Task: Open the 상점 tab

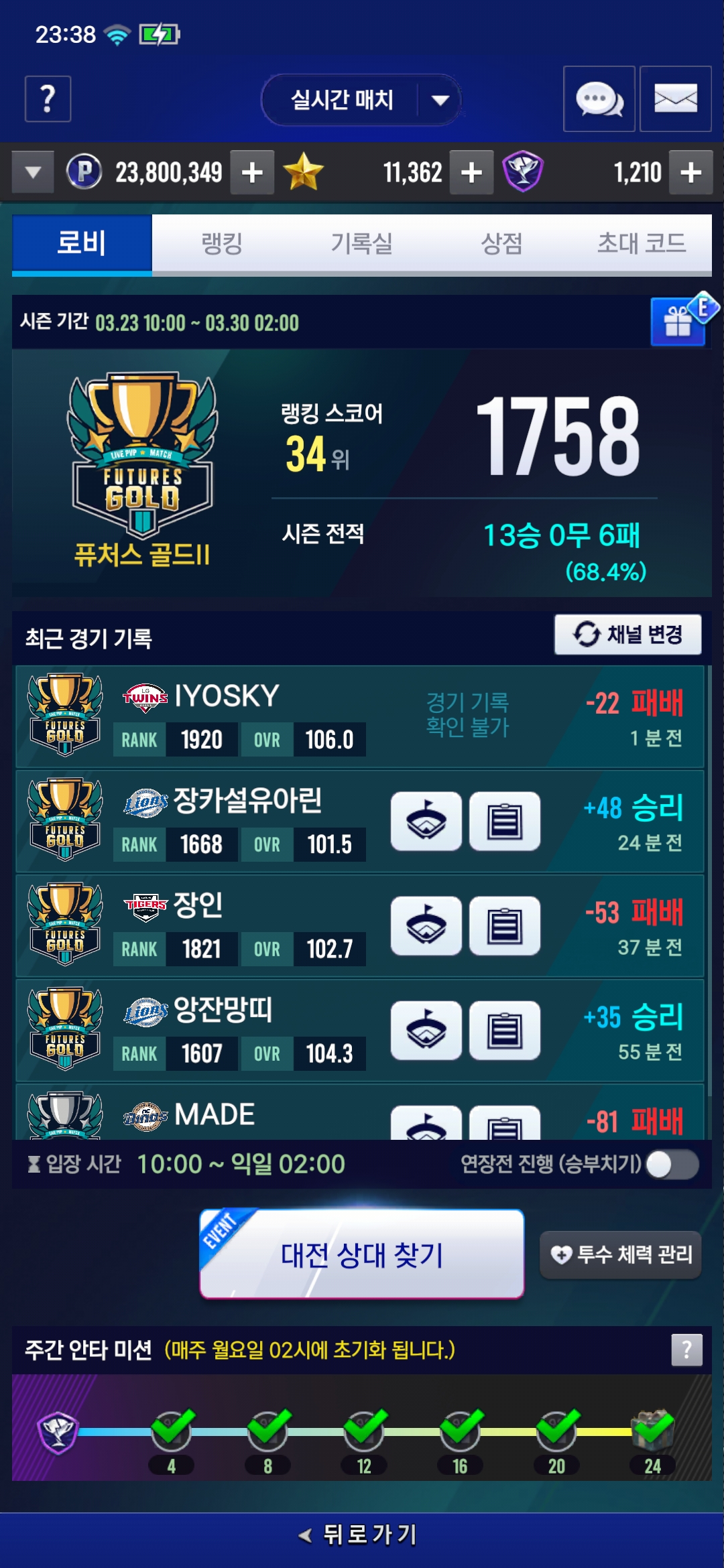Action: click(501, 243)
